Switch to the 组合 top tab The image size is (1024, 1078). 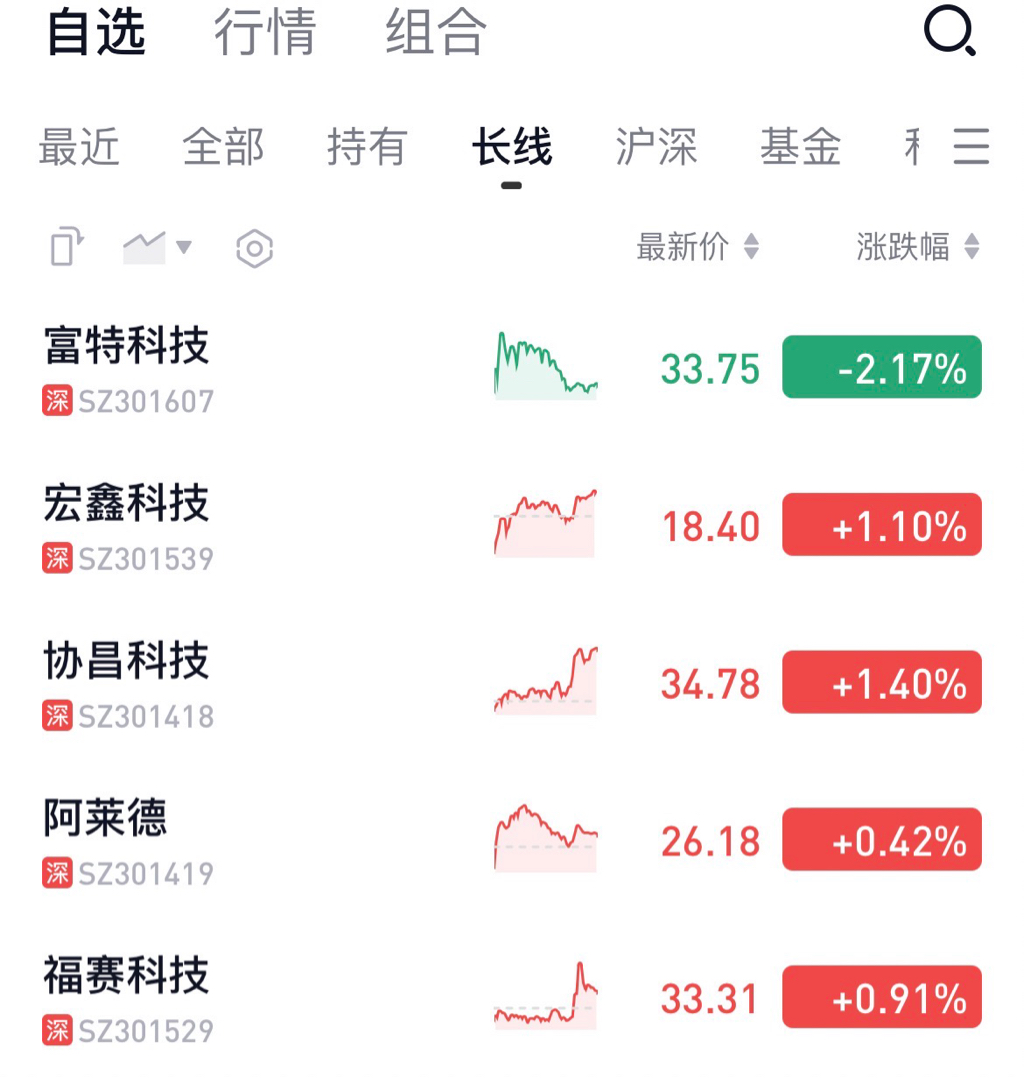click(436, 33)
